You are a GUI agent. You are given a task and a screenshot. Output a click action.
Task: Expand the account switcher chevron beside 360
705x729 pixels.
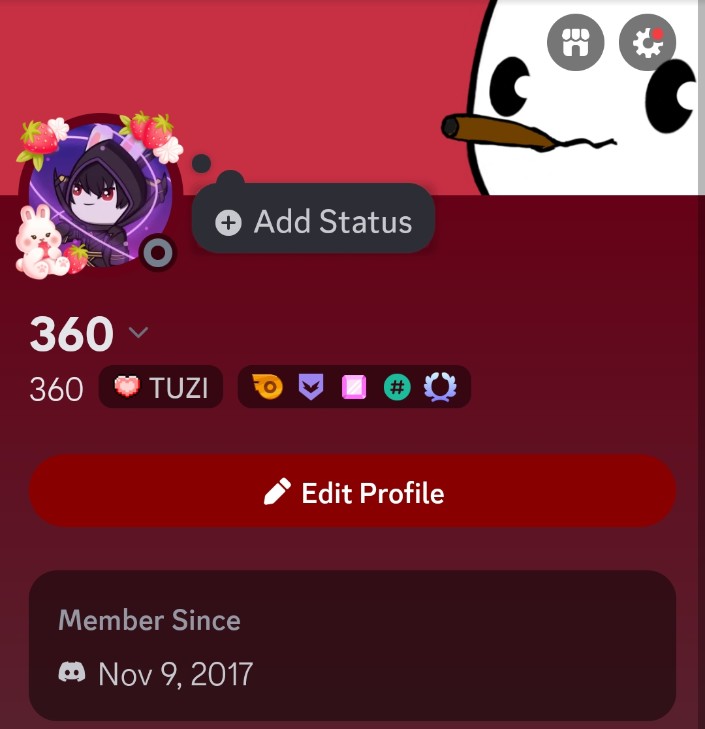(140, 333)
